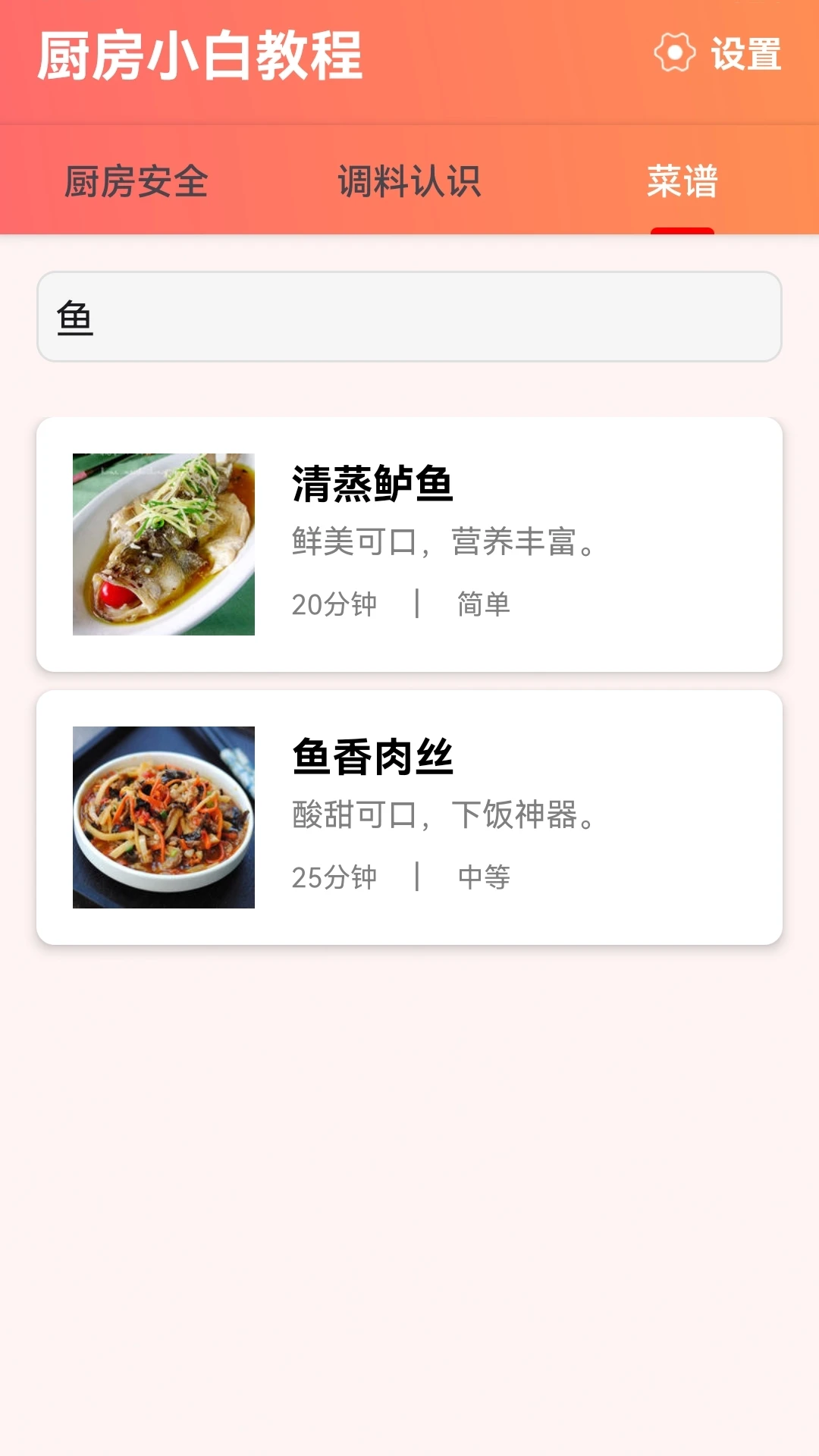View the 鱼香肉丝 recipe card
The image size is (819, 1456).
tap(409, 817)
